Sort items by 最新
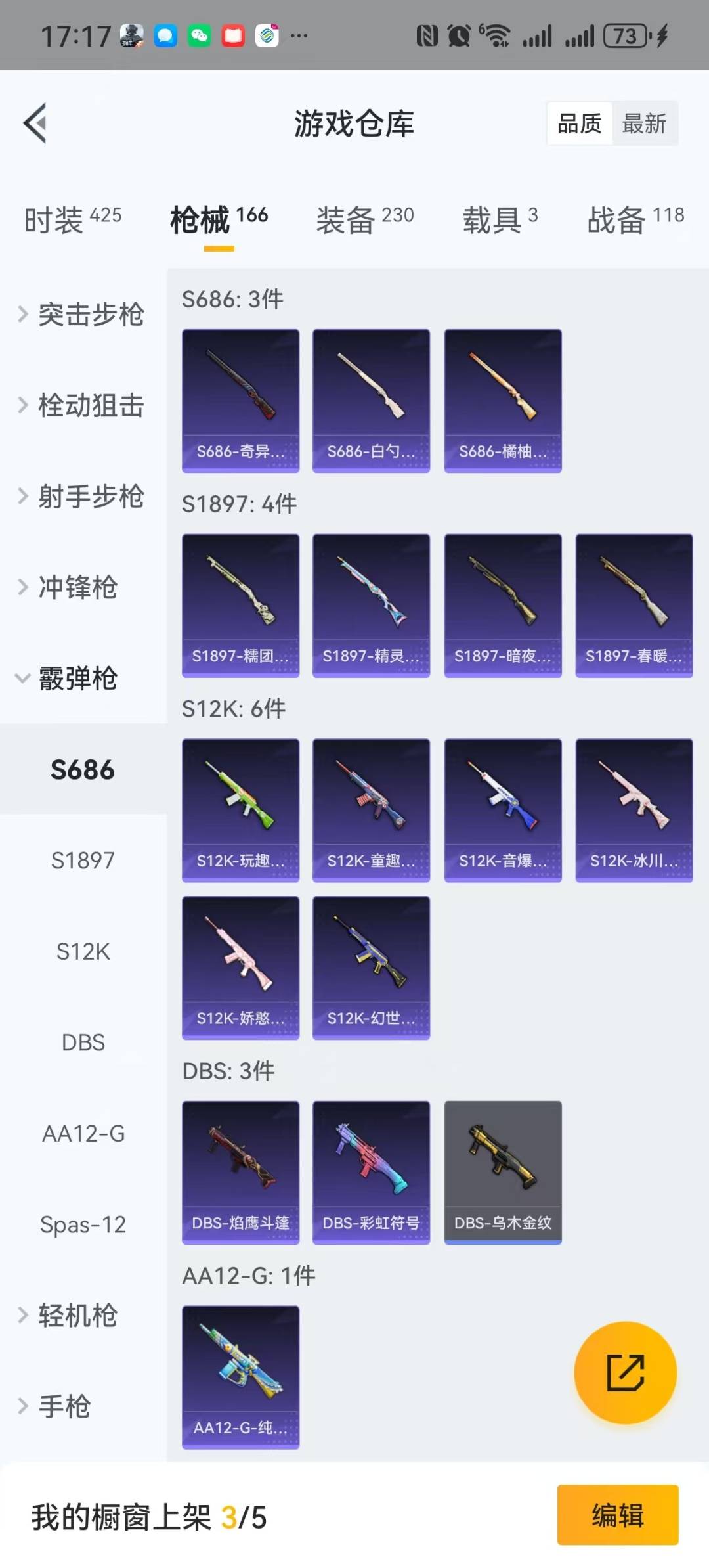This screenshot has height=1568, width=709. pos(644,123)
